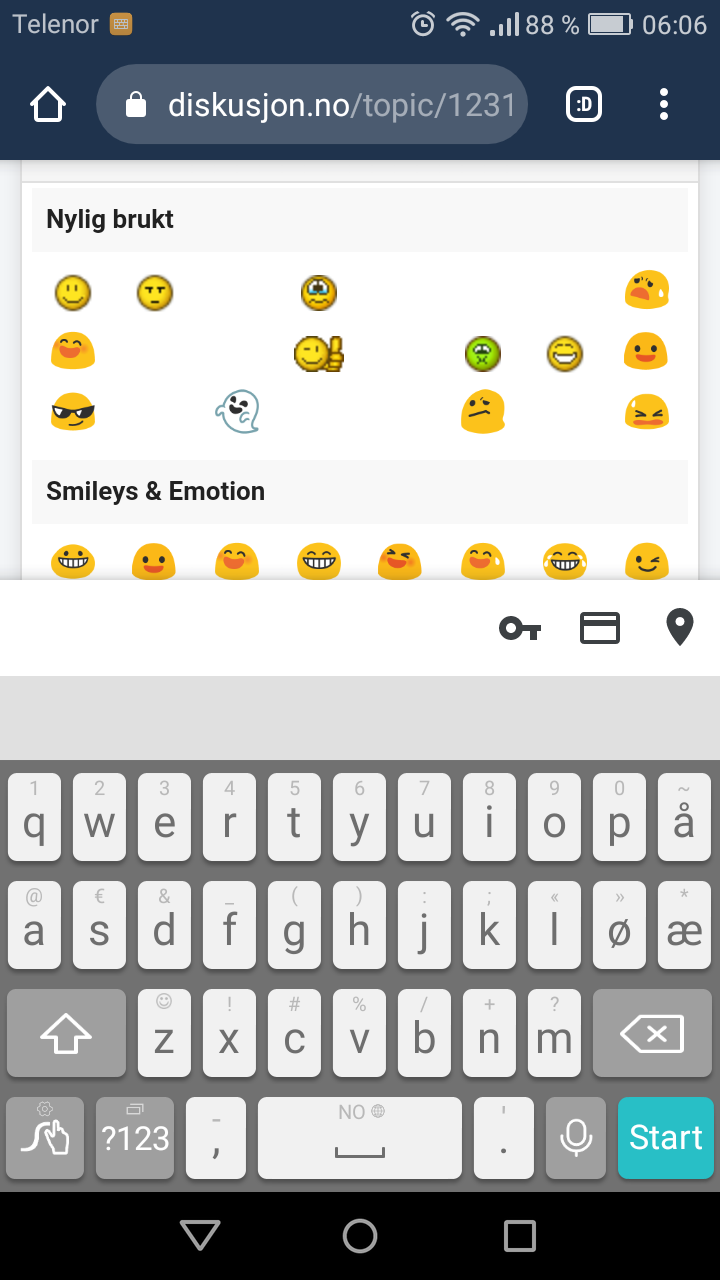The height and width of the screenshot is (1280, 720).
Task: Pick the ghost emoji
Action: coord(237,412)
